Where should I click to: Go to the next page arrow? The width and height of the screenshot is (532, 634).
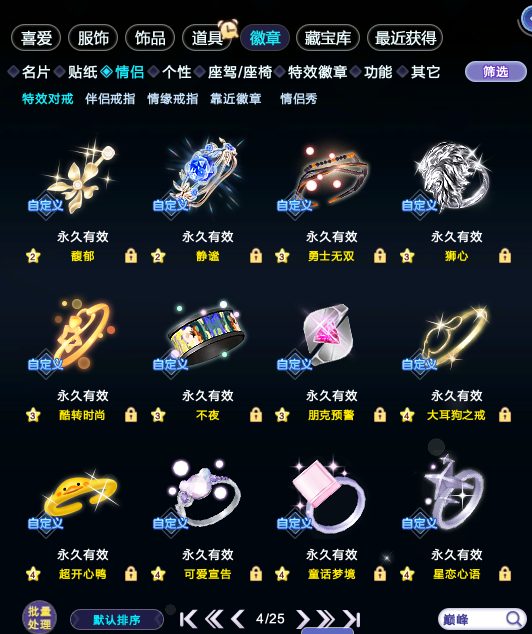[x=302, y=619]
